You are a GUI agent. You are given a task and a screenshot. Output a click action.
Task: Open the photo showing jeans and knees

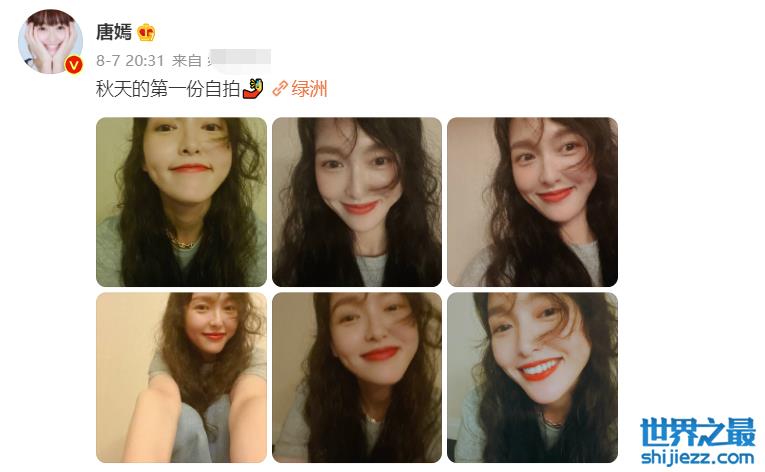181,377
